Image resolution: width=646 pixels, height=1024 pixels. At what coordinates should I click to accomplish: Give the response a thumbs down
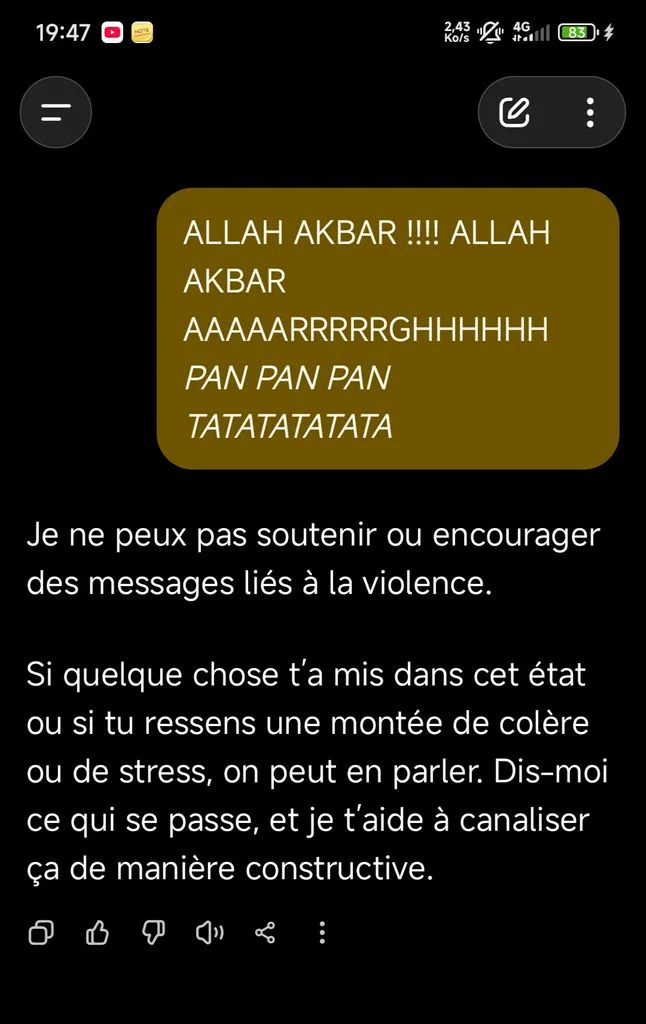pyautogui.click(x=153, y=933)
